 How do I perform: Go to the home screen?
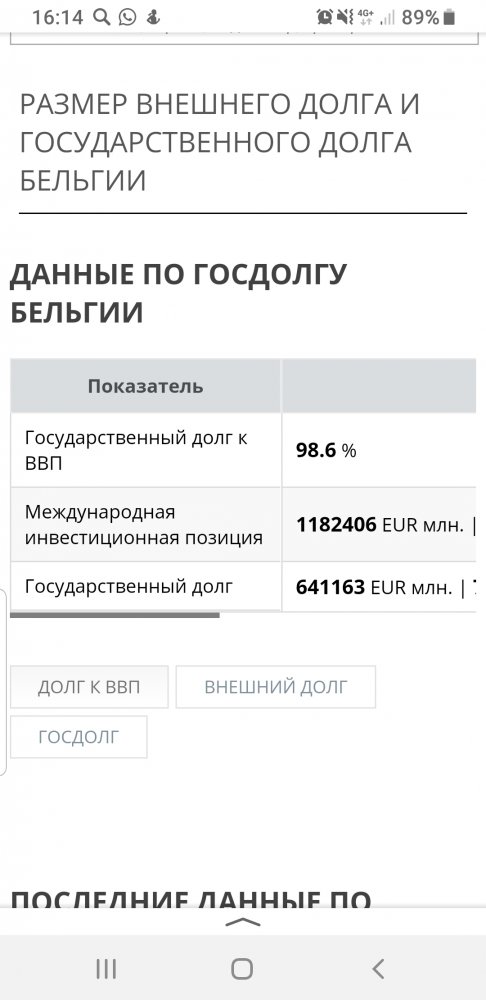point(242,969)
